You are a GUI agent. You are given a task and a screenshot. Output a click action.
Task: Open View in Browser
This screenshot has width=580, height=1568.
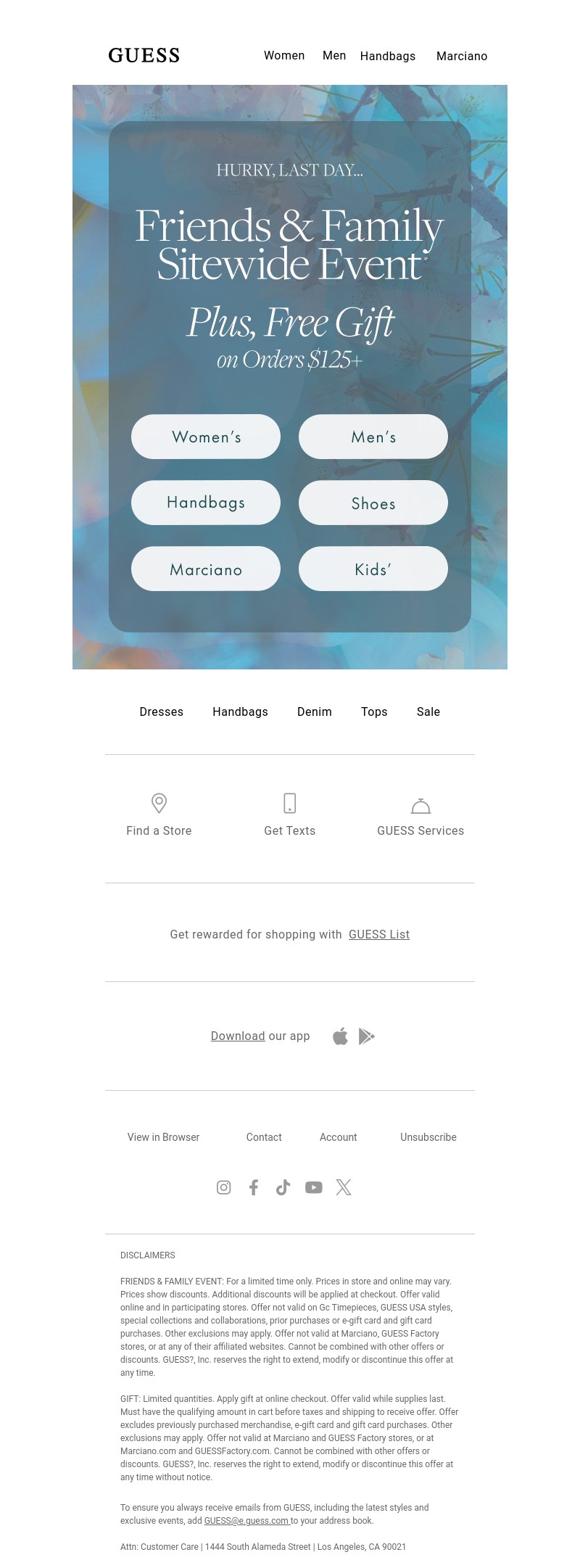tap(163, 1137)
